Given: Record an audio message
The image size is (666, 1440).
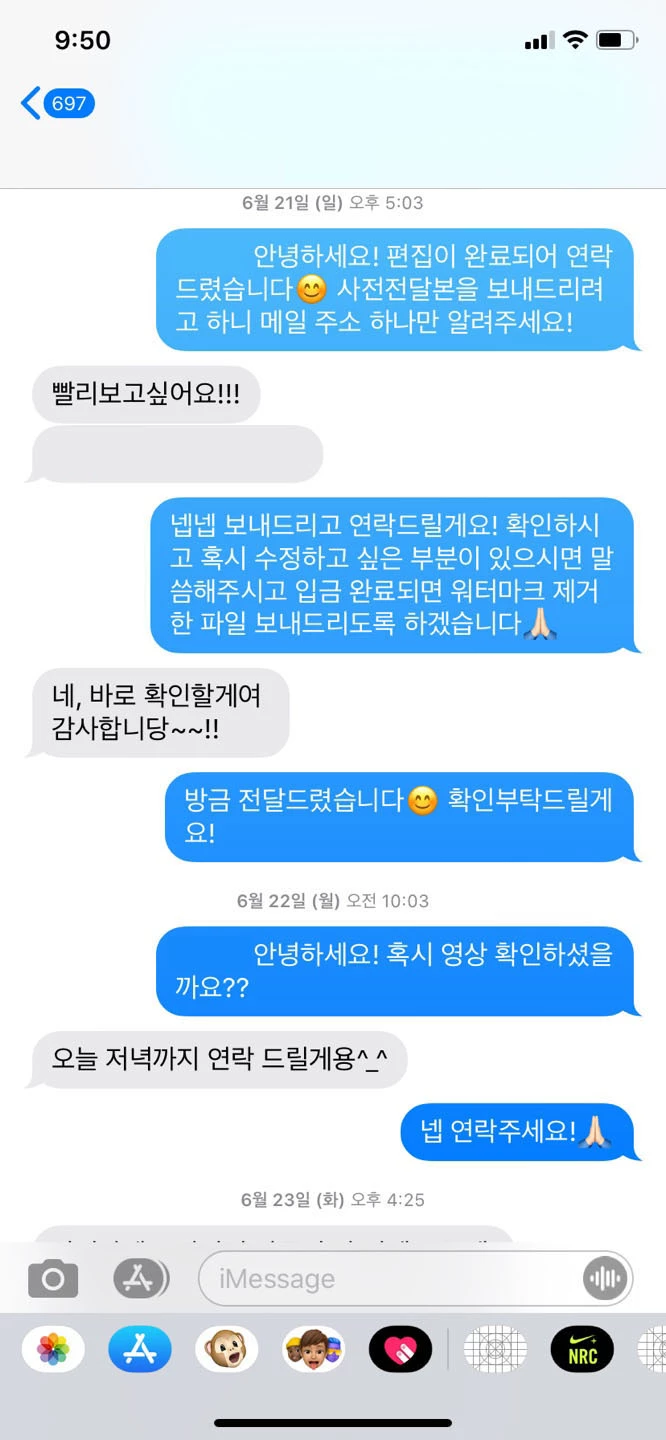Looking at the screenshot, I should click(x=604, y=1278).
